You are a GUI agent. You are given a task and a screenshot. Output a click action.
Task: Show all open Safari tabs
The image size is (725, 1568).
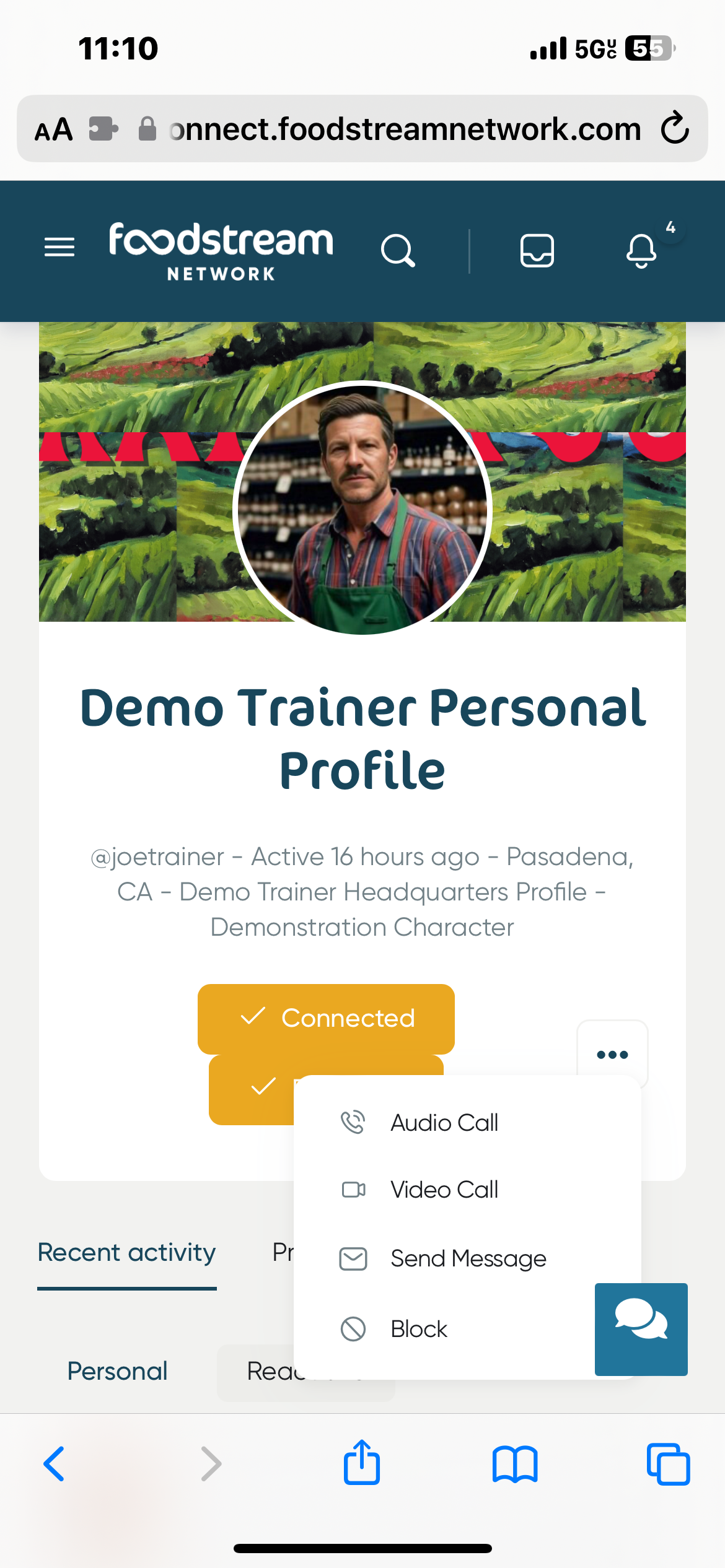[668, 1464]
